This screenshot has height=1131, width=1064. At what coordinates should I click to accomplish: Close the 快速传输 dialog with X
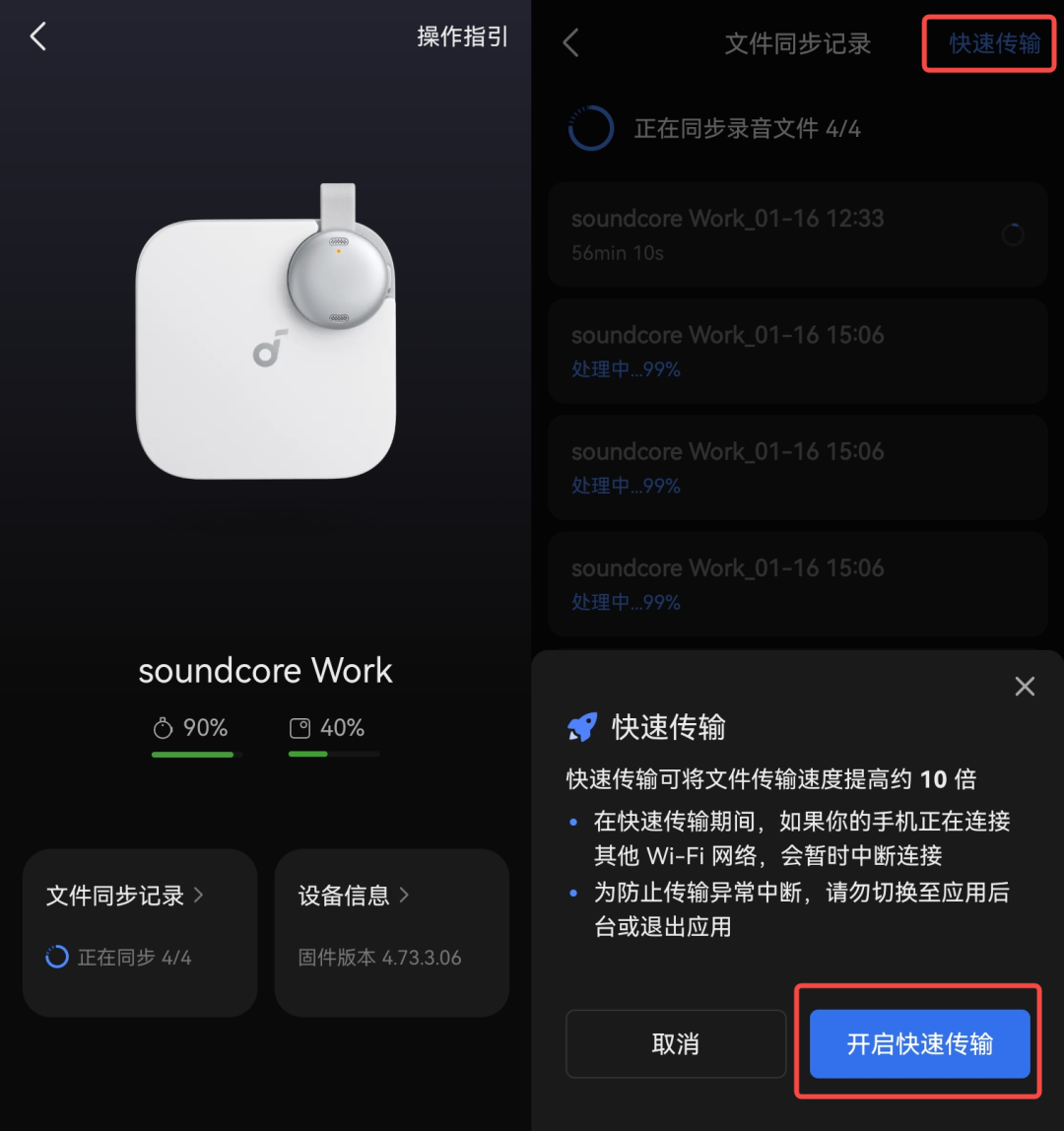pyautogui.click(x=1025, y=687)
